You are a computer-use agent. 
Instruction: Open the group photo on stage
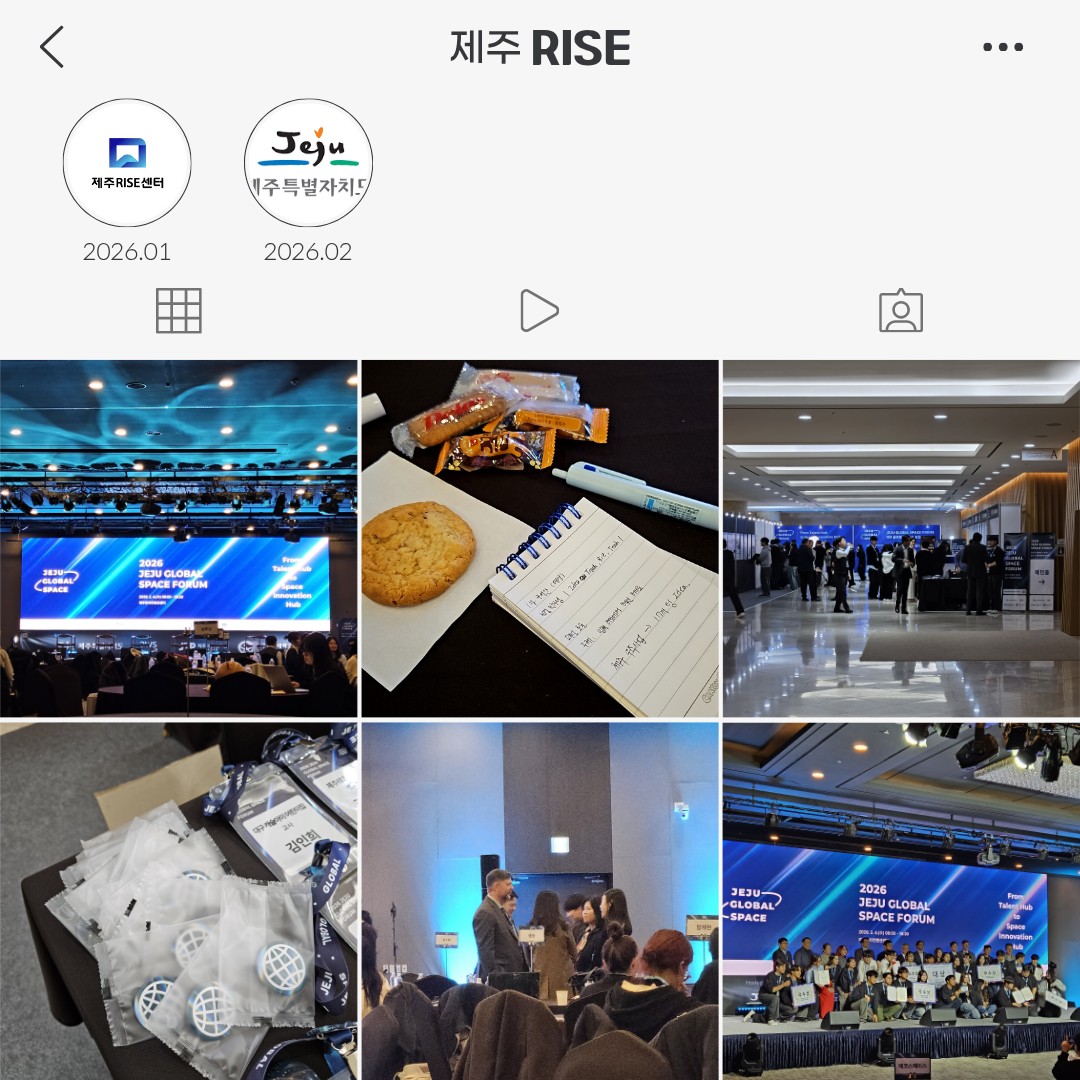click(900, 900)
